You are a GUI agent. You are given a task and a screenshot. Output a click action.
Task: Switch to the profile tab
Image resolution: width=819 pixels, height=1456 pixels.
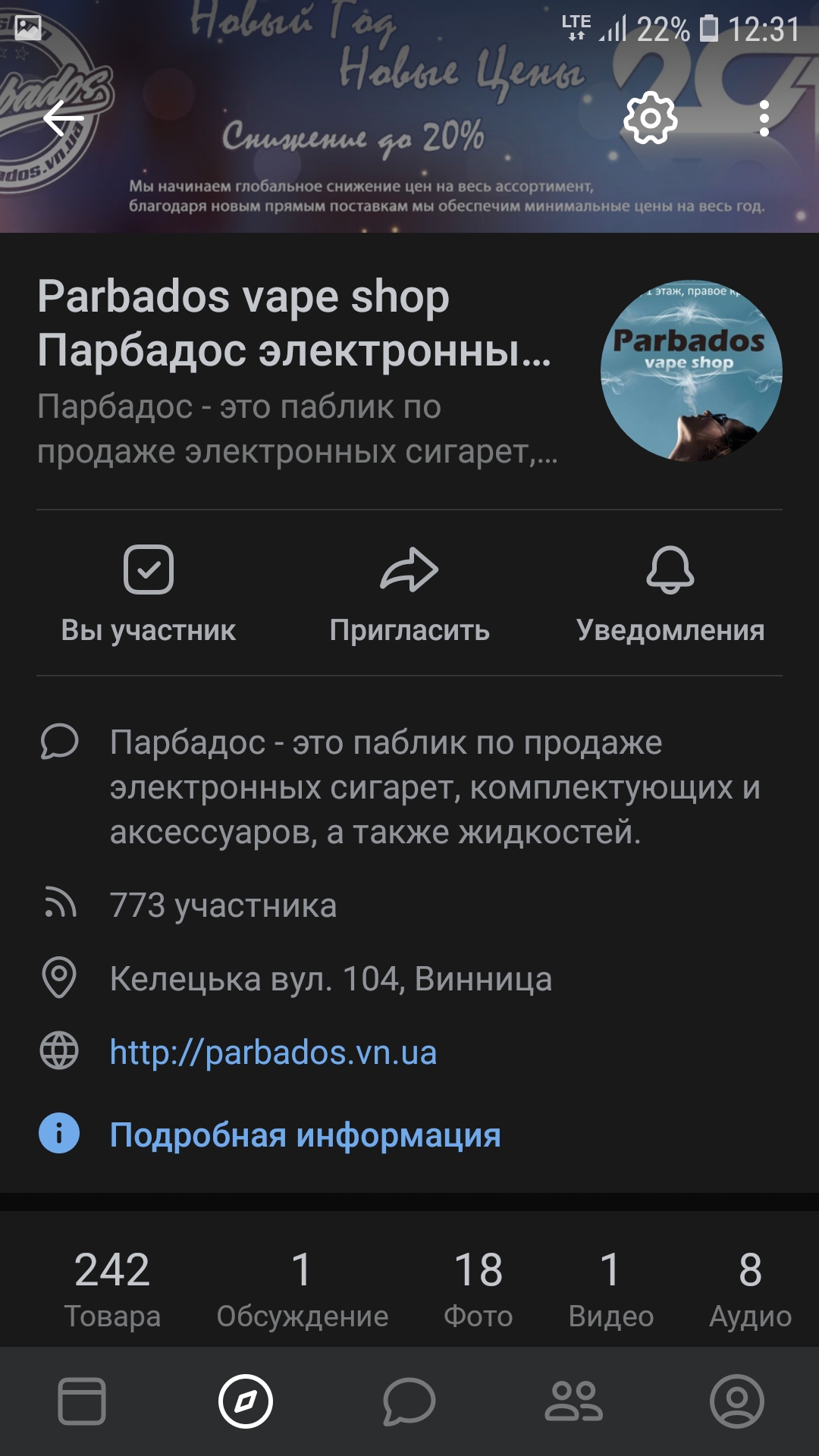tap(737, 1401)
